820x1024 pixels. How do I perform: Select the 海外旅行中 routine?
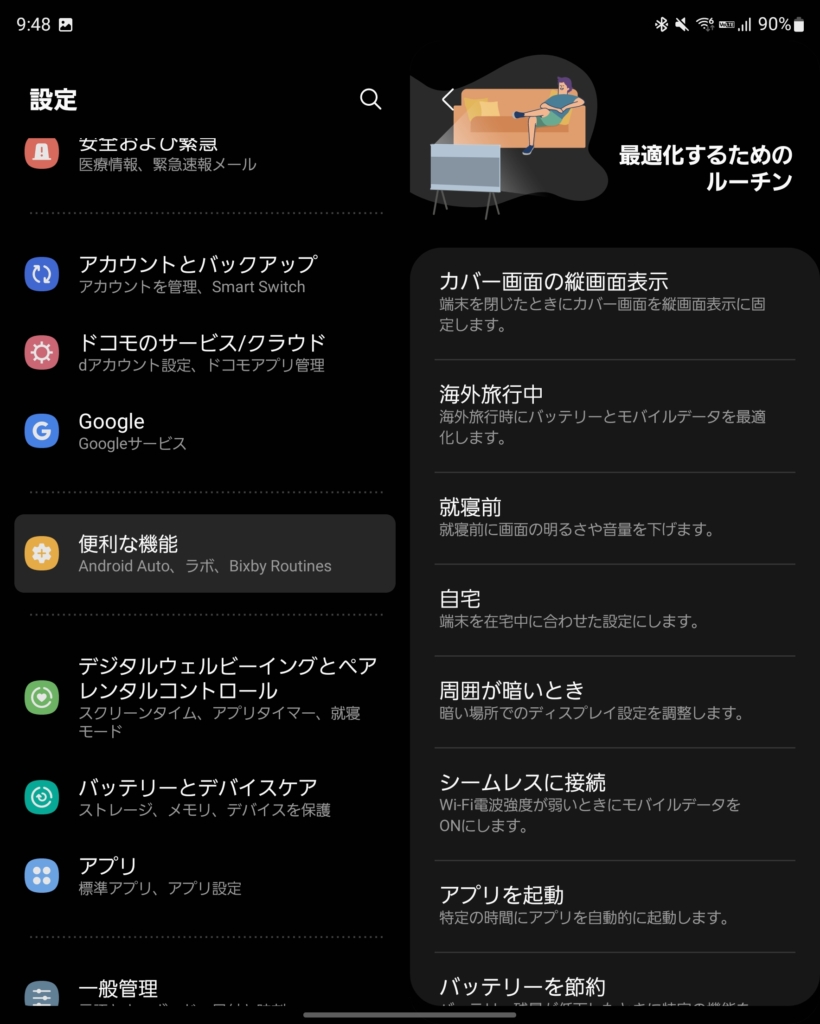pos(614,414)
